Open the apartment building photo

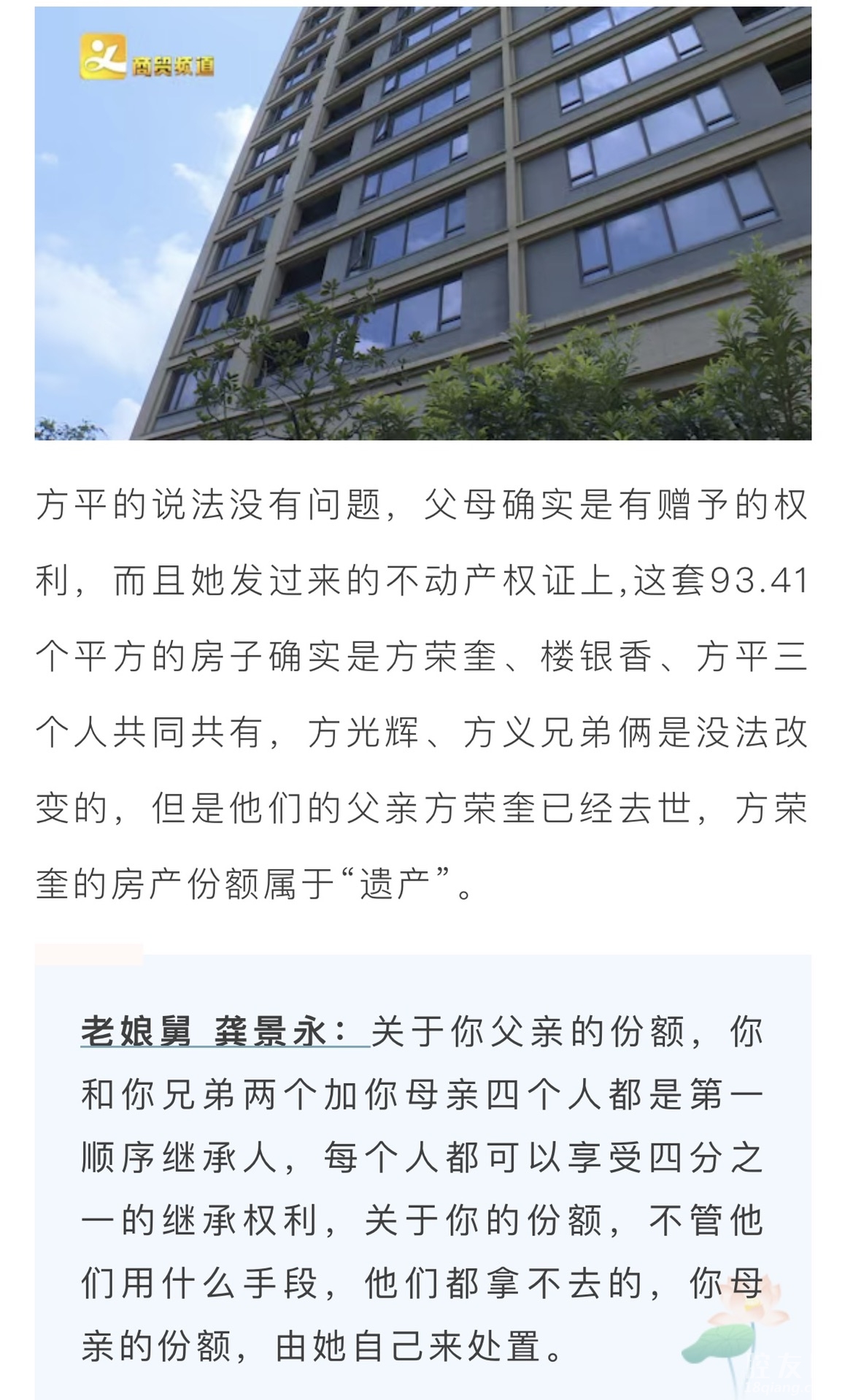(x=422, y=223)
